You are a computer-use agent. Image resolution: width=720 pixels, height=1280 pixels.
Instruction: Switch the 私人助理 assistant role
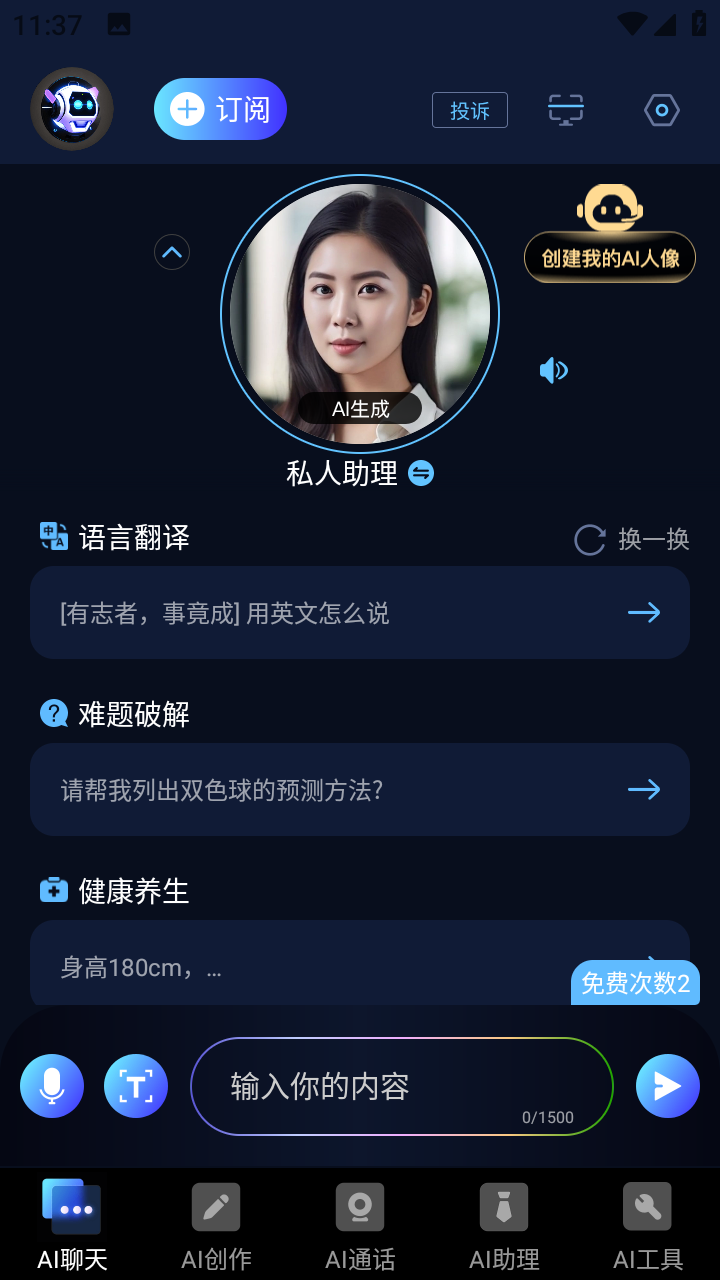[421, 473]
